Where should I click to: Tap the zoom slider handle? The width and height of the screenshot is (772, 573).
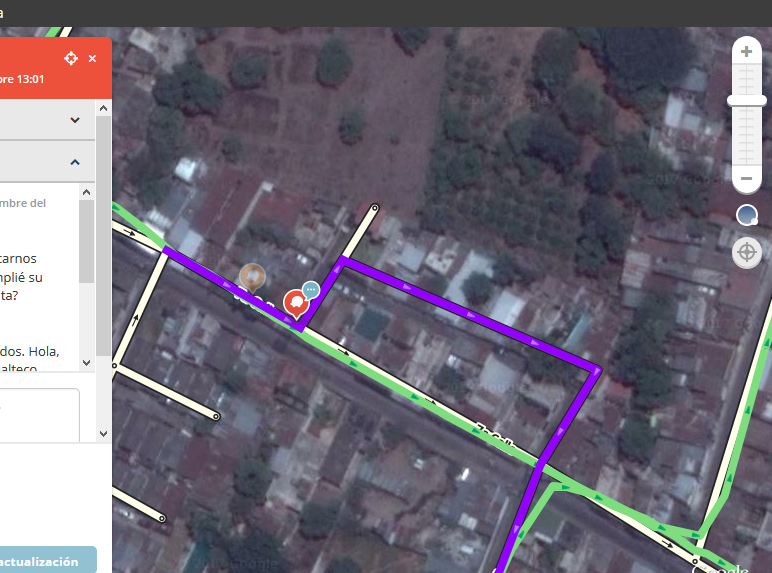pyautogui.click(x=746, y=100)
